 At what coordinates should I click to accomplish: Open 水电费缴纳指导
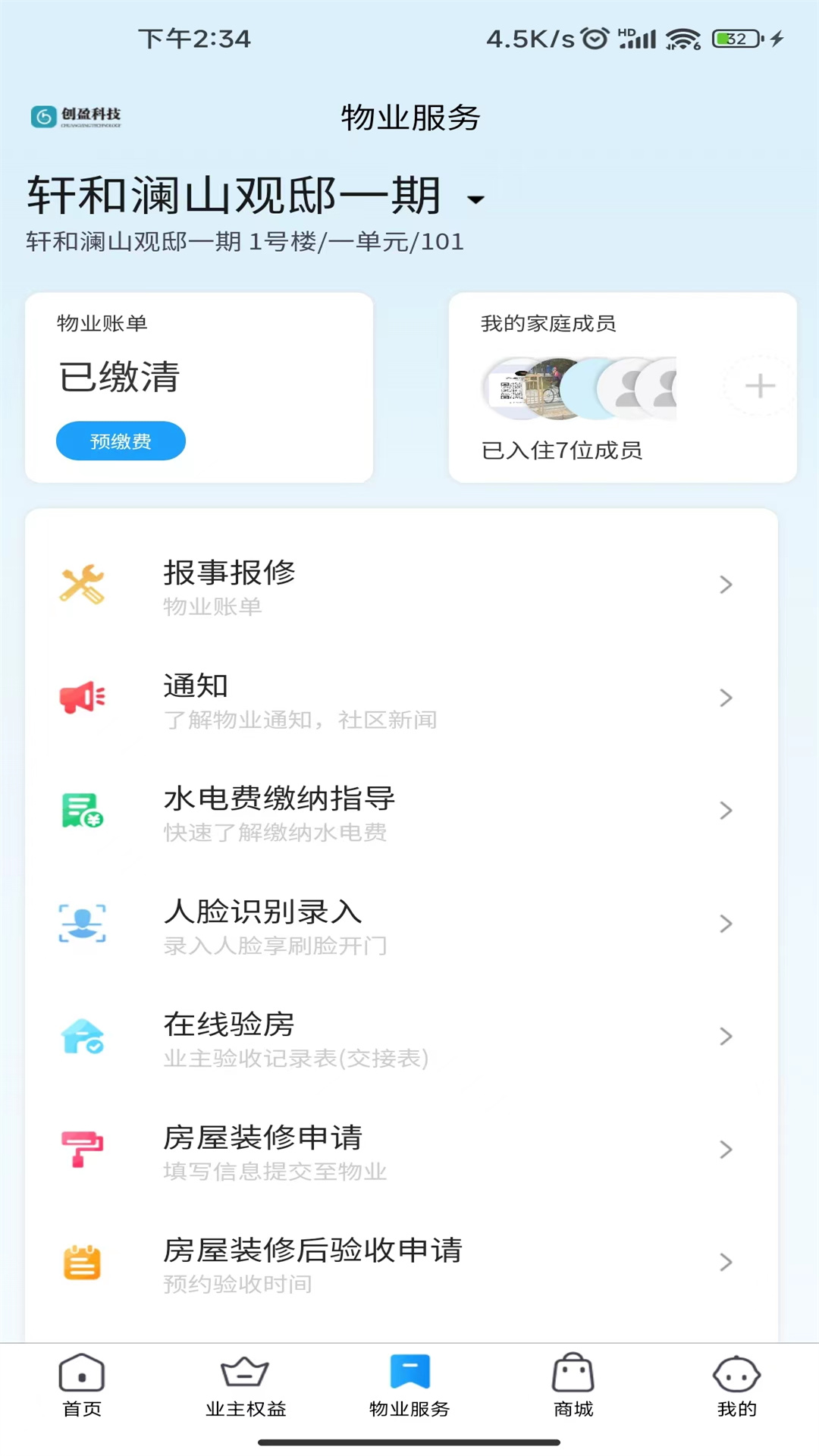click(x=402, y=811)
